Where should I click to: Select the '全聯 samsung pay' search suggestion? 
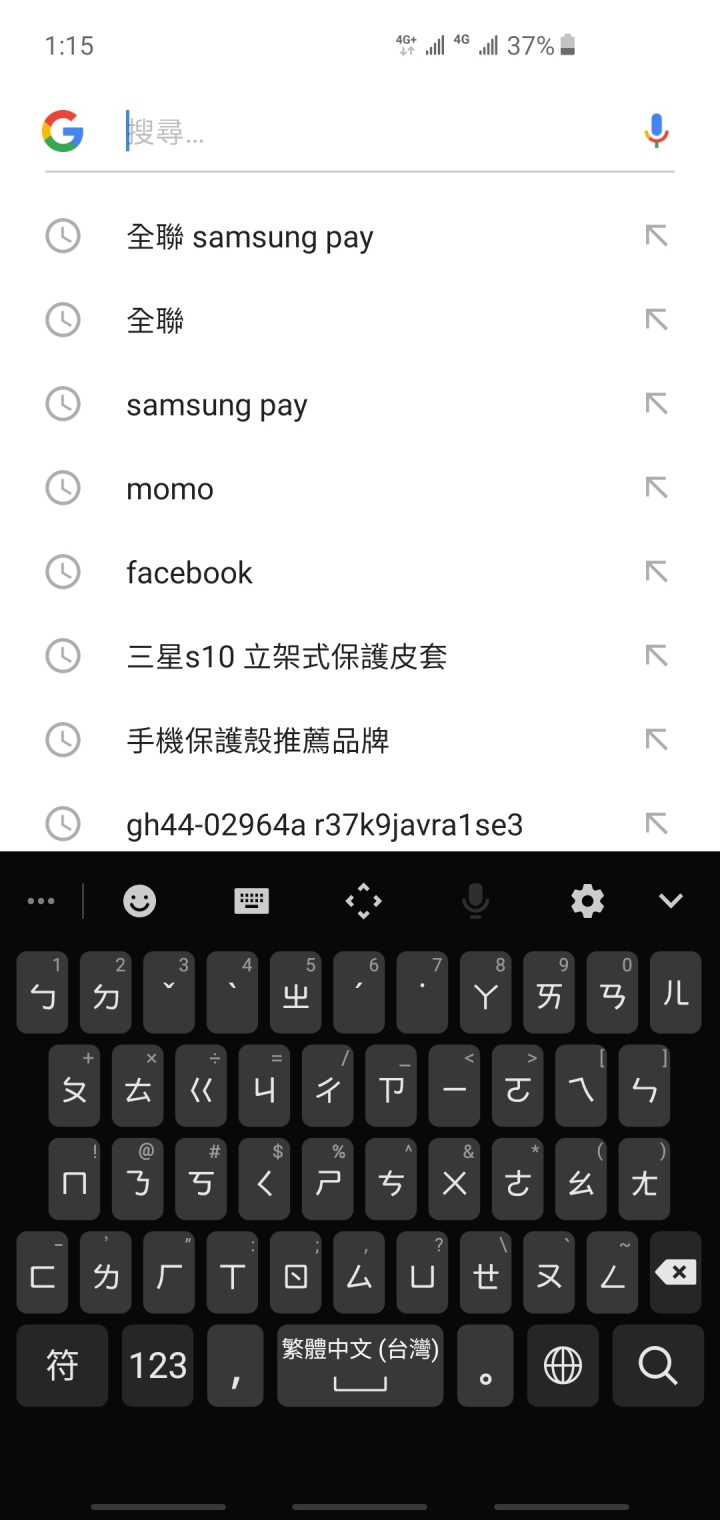(x=250, y=237)
